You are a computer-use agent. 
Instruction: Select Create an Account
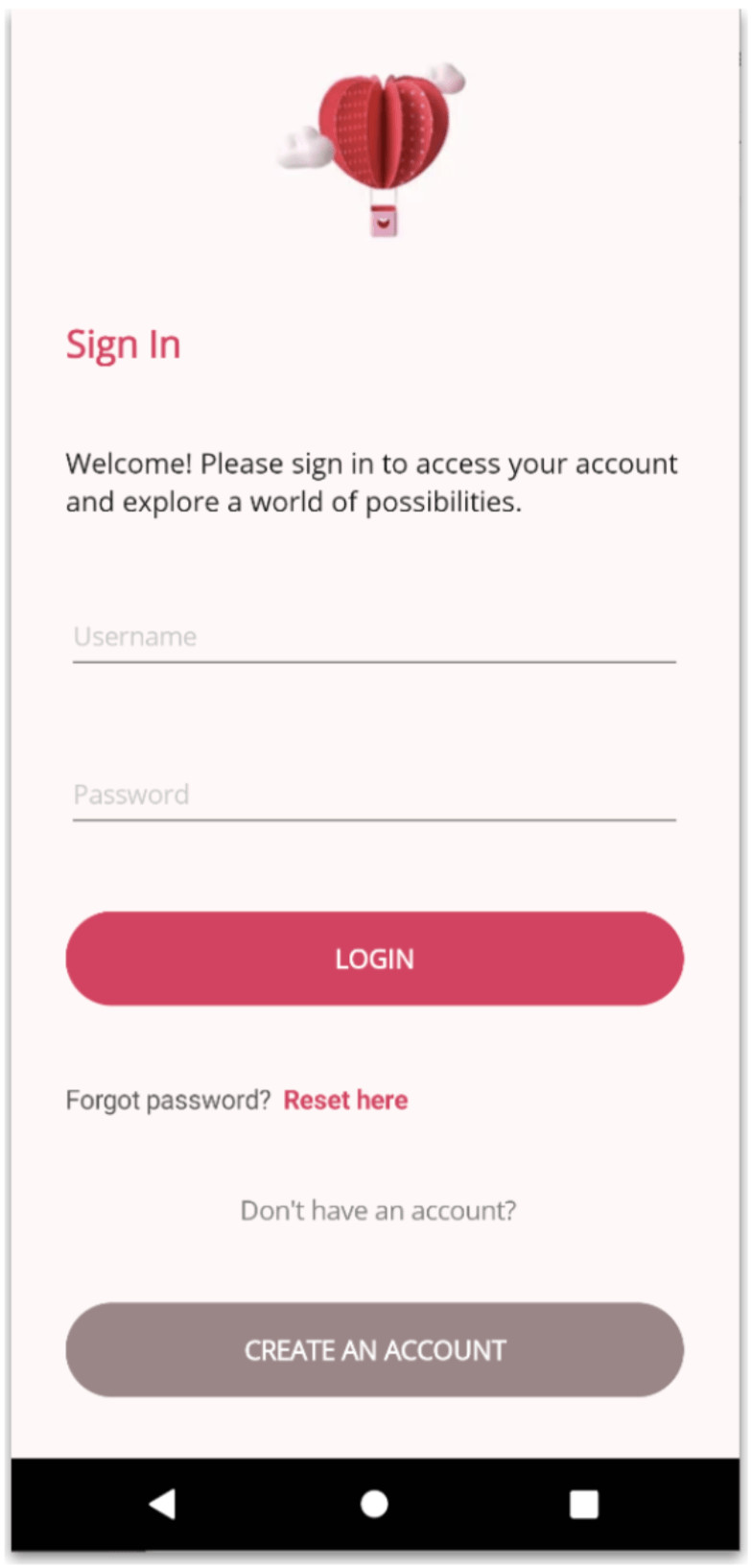(x=374, y=1350)
